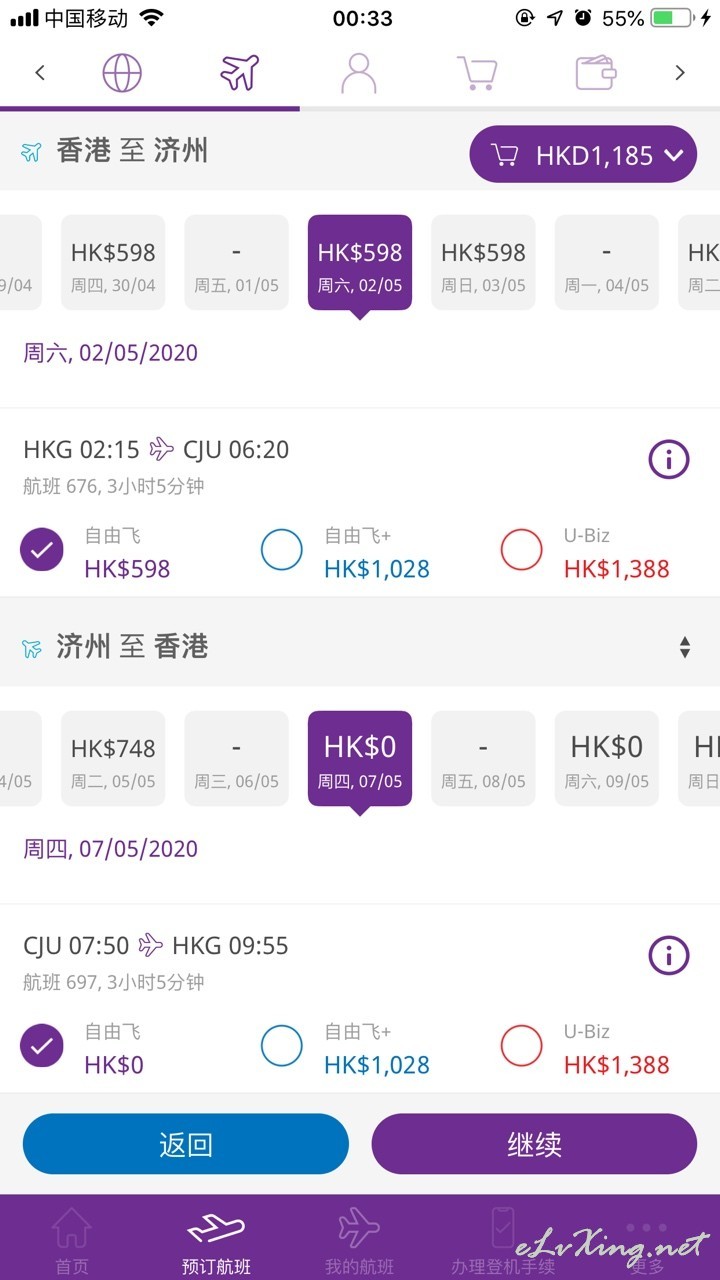Viewport: 720px width, 1280px height.
Task: Switch to the 首页 home tab
Action: tap(72, 1241)
